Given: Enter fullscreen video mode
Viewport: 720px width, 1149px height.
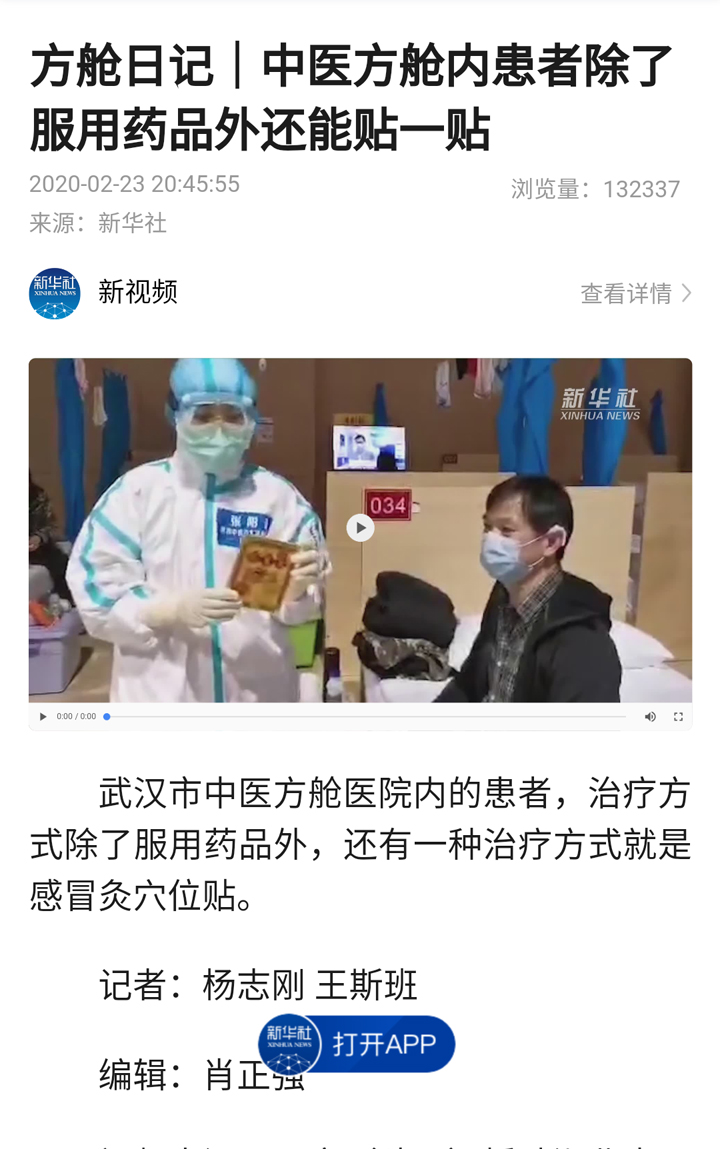Looking at the screenshot, I should pyautogui.click(x=678, y=716).
